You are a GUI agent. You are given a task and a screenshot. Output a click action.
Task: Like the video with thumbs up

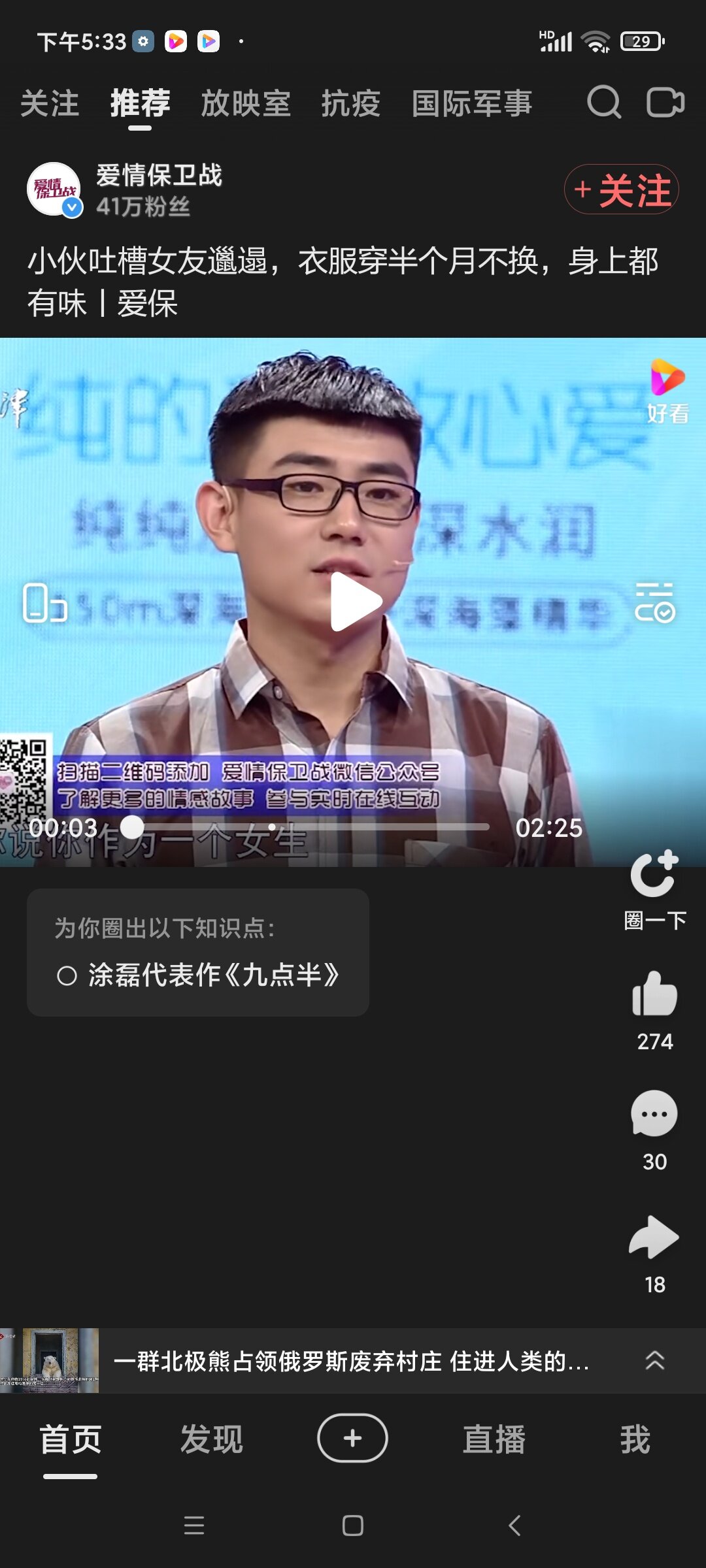point(654,995)
